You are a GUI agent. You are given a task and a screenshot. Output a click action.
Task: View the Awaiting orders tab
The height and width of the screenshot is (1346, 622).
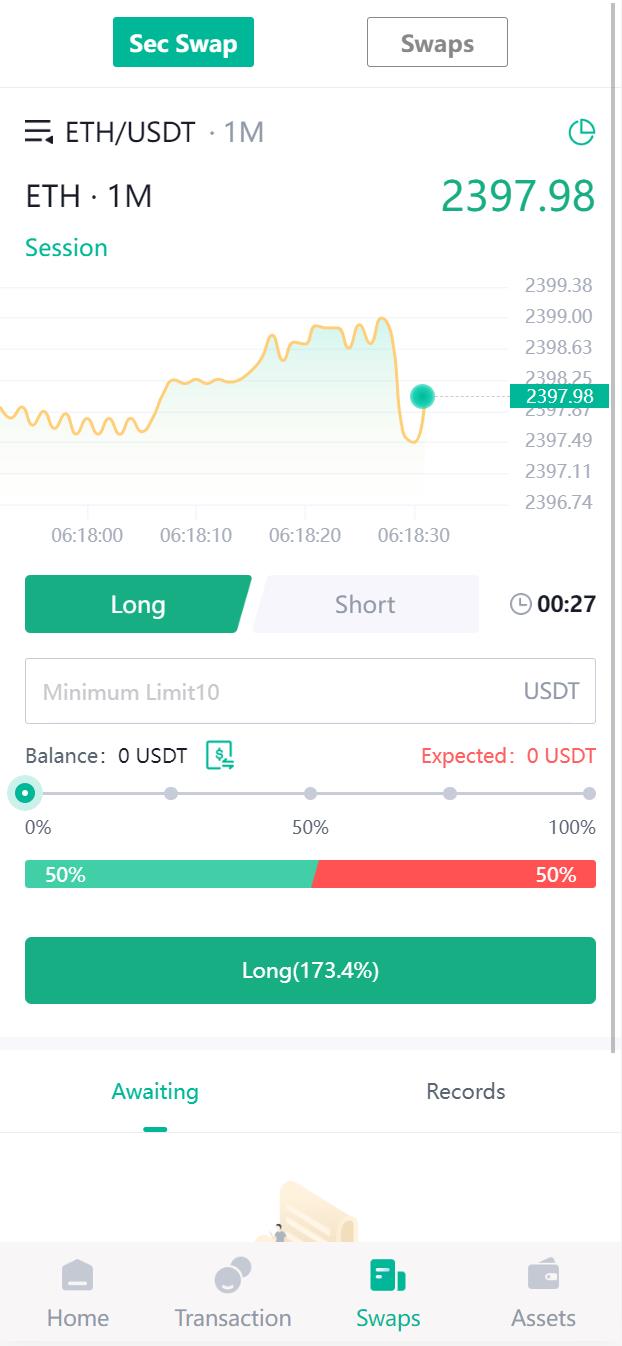[155, 1091]
